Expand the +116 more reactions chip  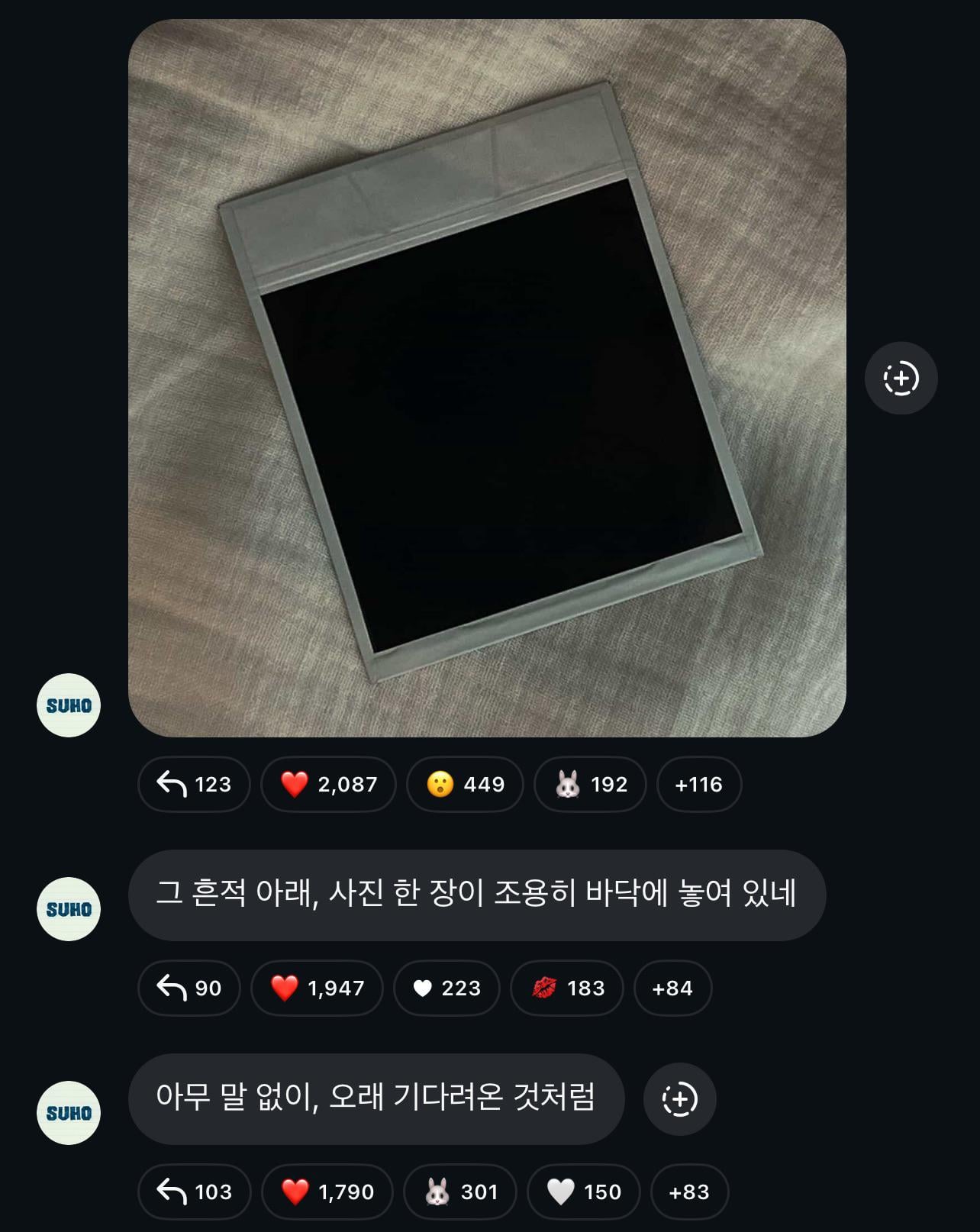(698, 784)
